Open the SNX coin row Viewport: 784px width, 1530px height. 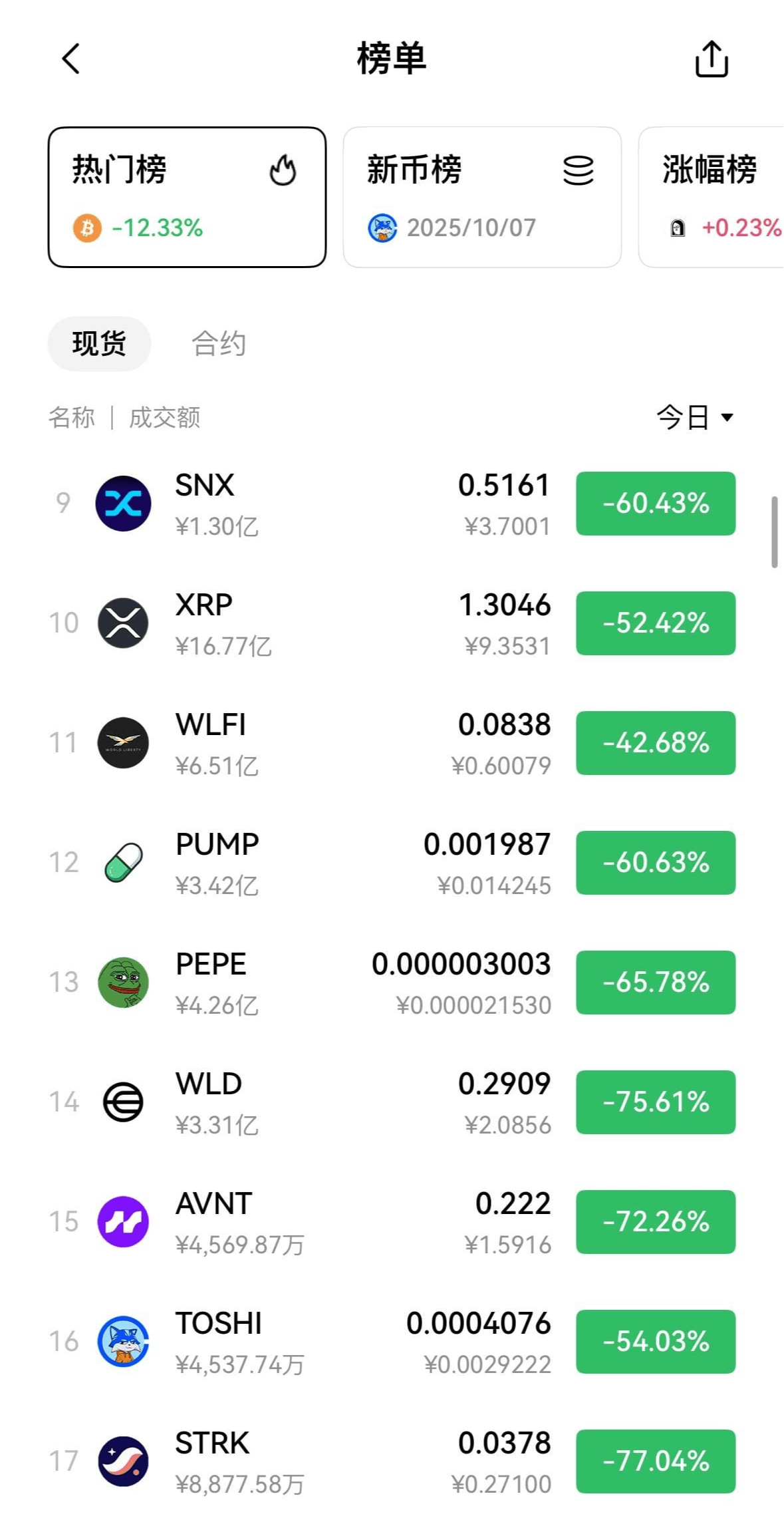coord(391,504)
